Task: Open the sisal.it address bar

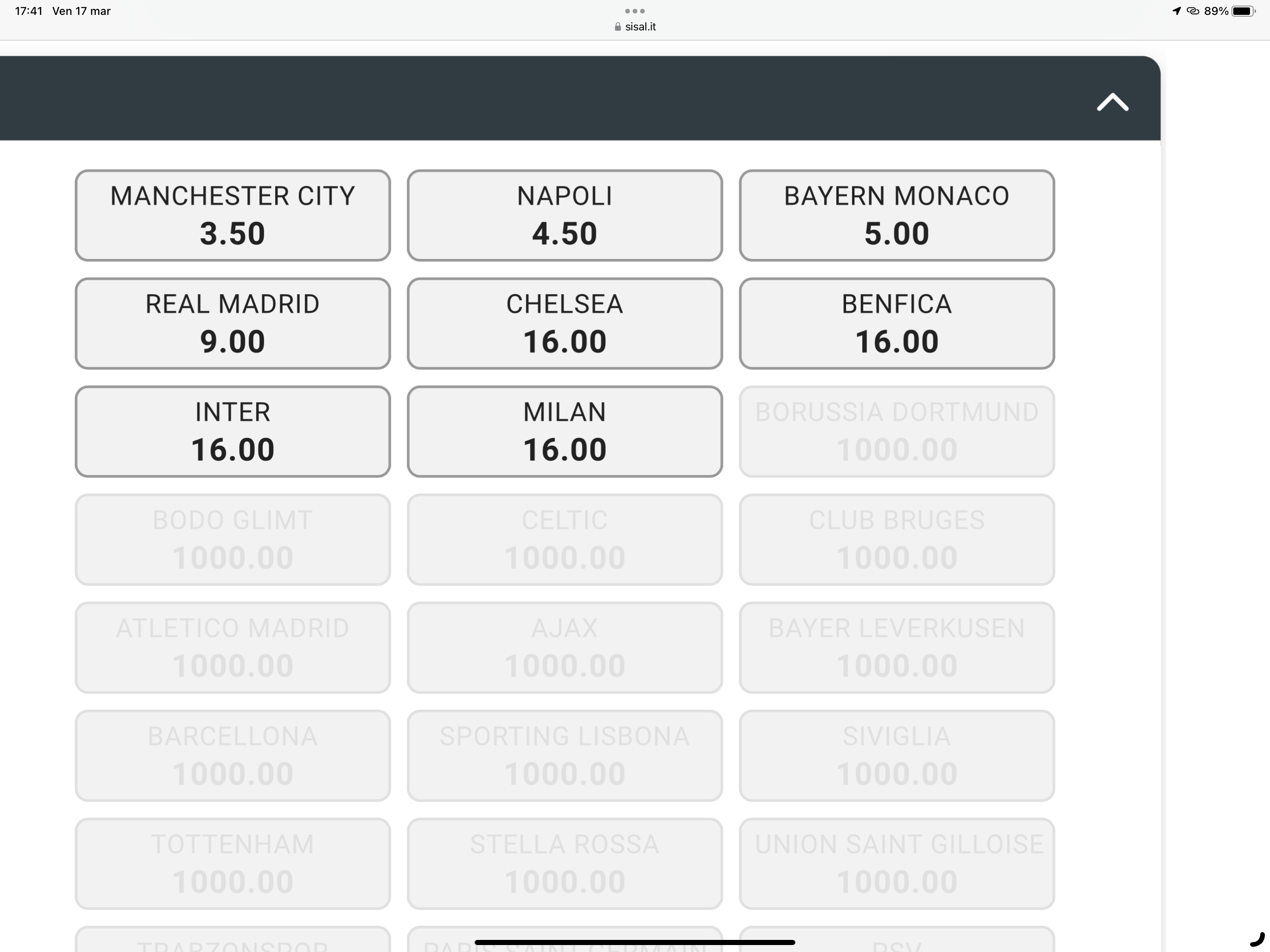Action: click(635, 26)
